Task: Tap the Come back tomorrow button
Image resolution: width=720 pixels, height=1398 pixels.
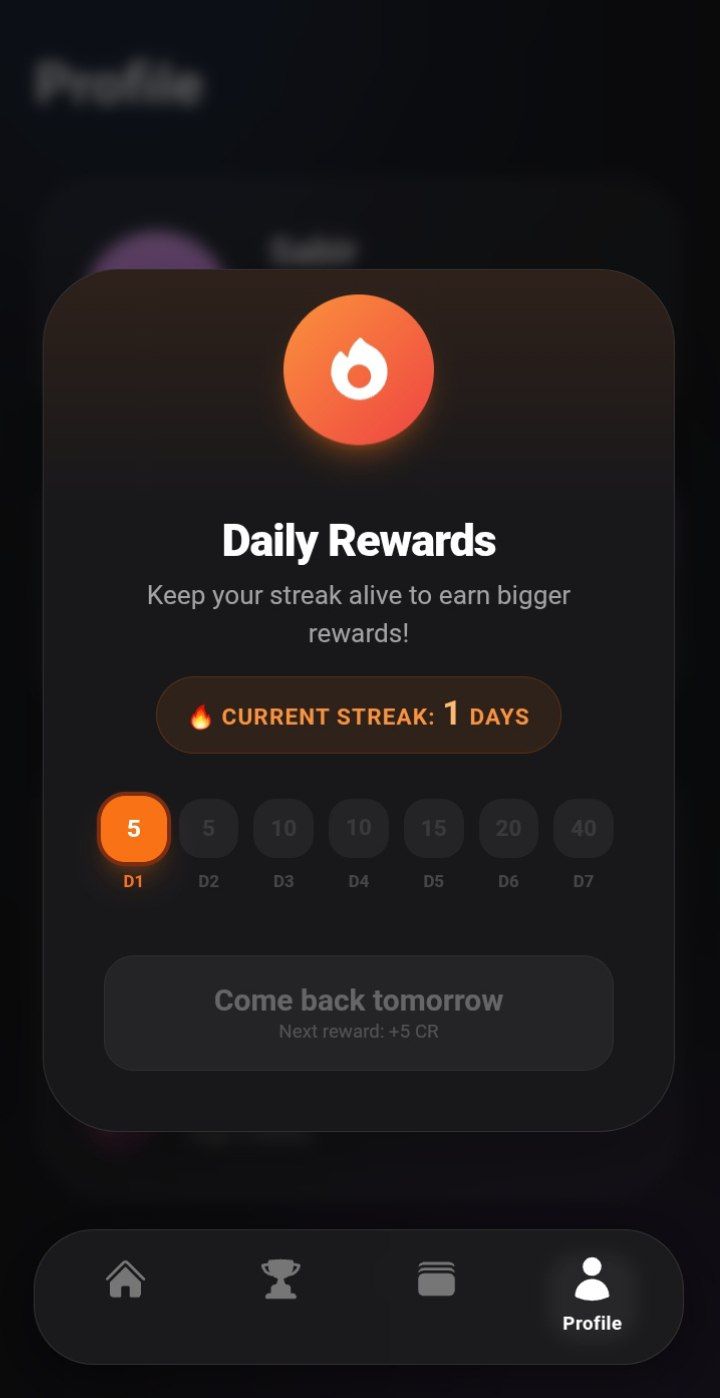Action: 358,1012
